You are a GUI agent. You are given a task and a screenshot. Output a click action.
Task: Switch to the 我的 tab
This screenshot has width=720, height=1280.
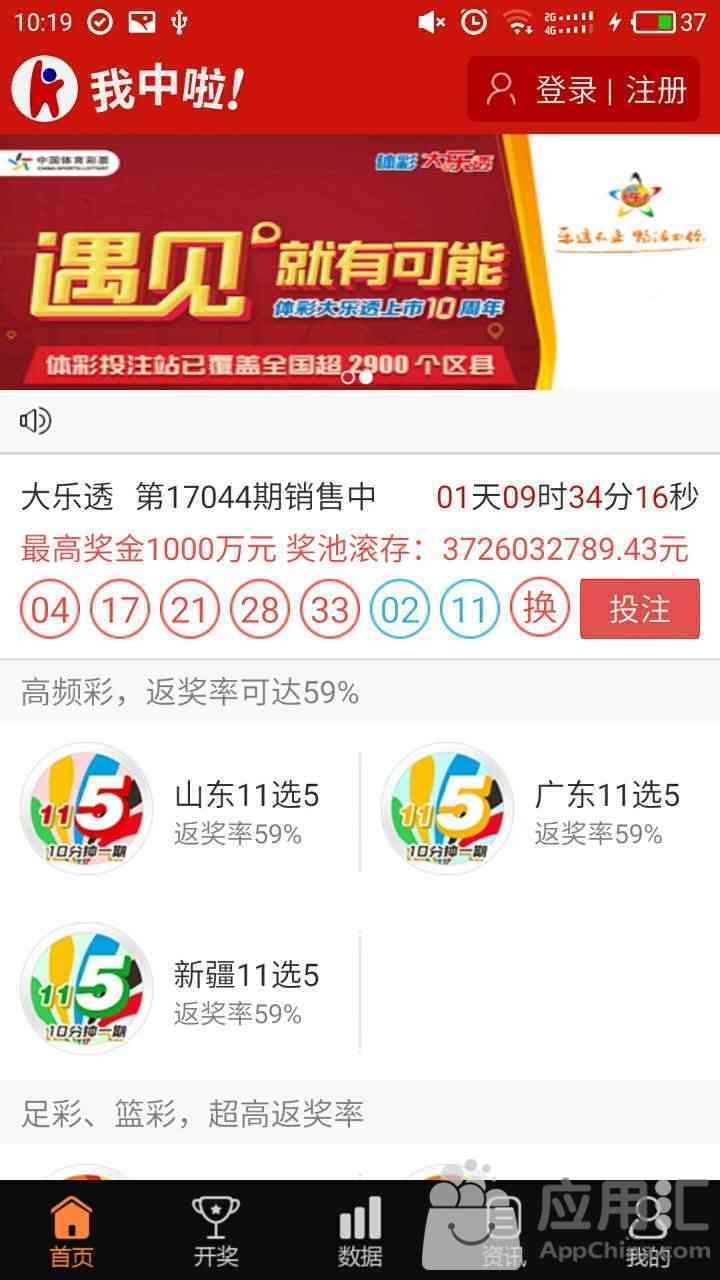coord(648,1232)
